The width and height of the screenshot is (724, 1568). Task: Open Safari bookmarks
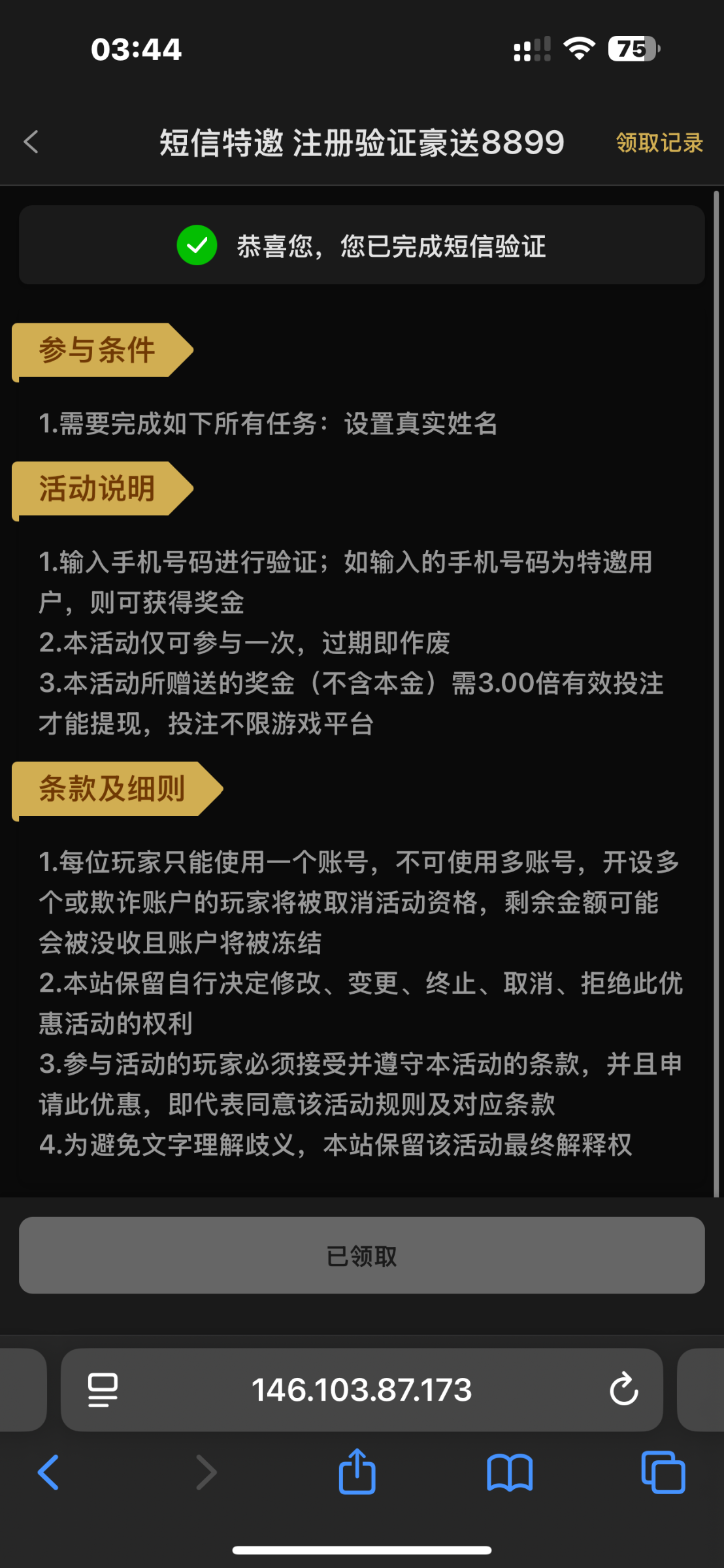(x=510, y=1473)
